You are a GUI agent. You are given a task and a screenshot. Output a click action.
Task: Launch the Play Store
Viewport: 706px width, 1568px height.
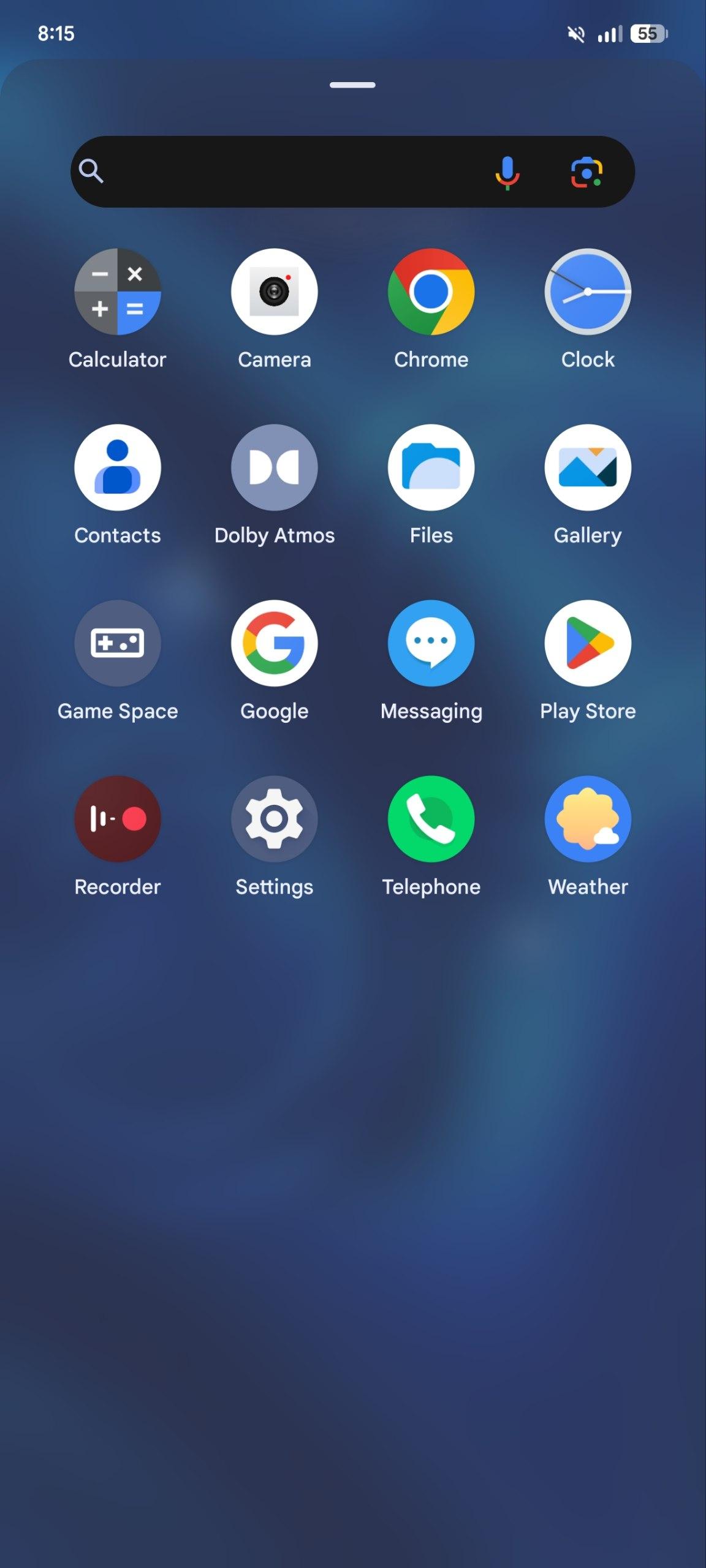[x=588, y=643]
